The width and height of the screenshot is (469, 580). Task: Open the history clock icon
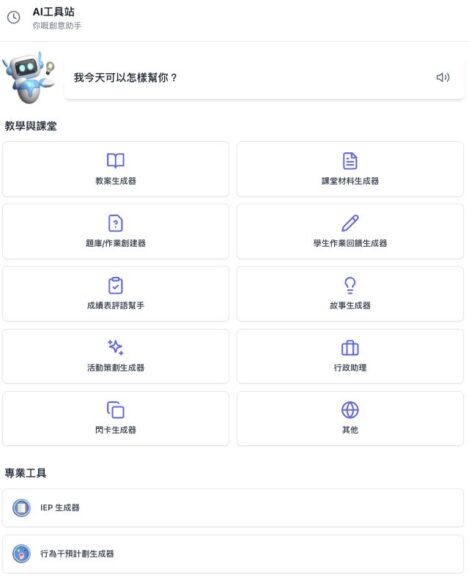[14, 17]
